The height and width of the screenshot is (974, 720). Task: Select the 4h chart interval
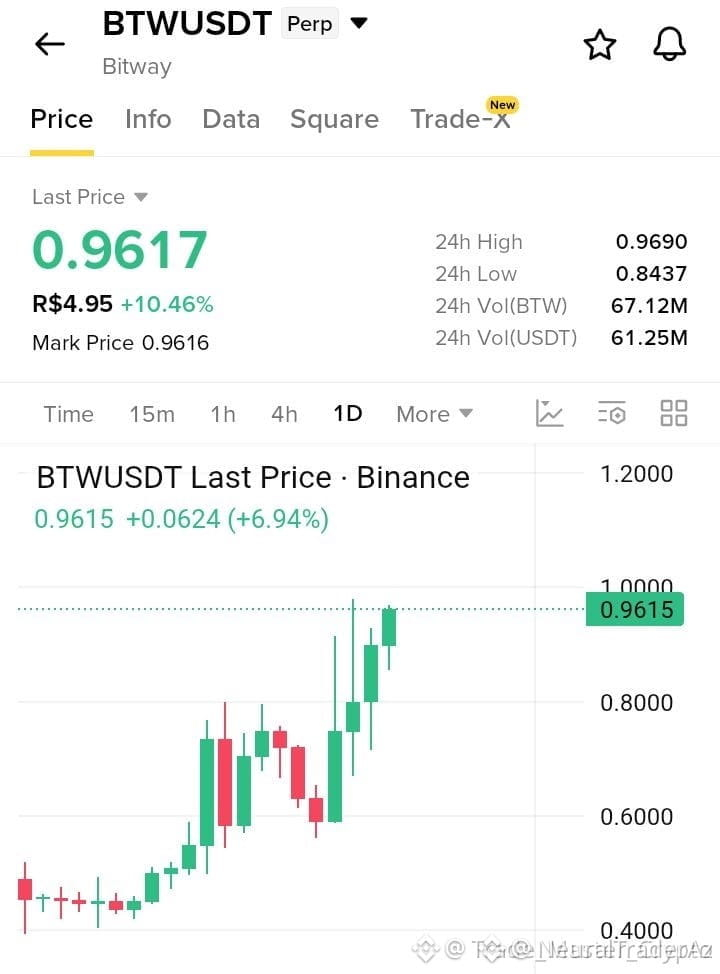click(x=285, y=414)
